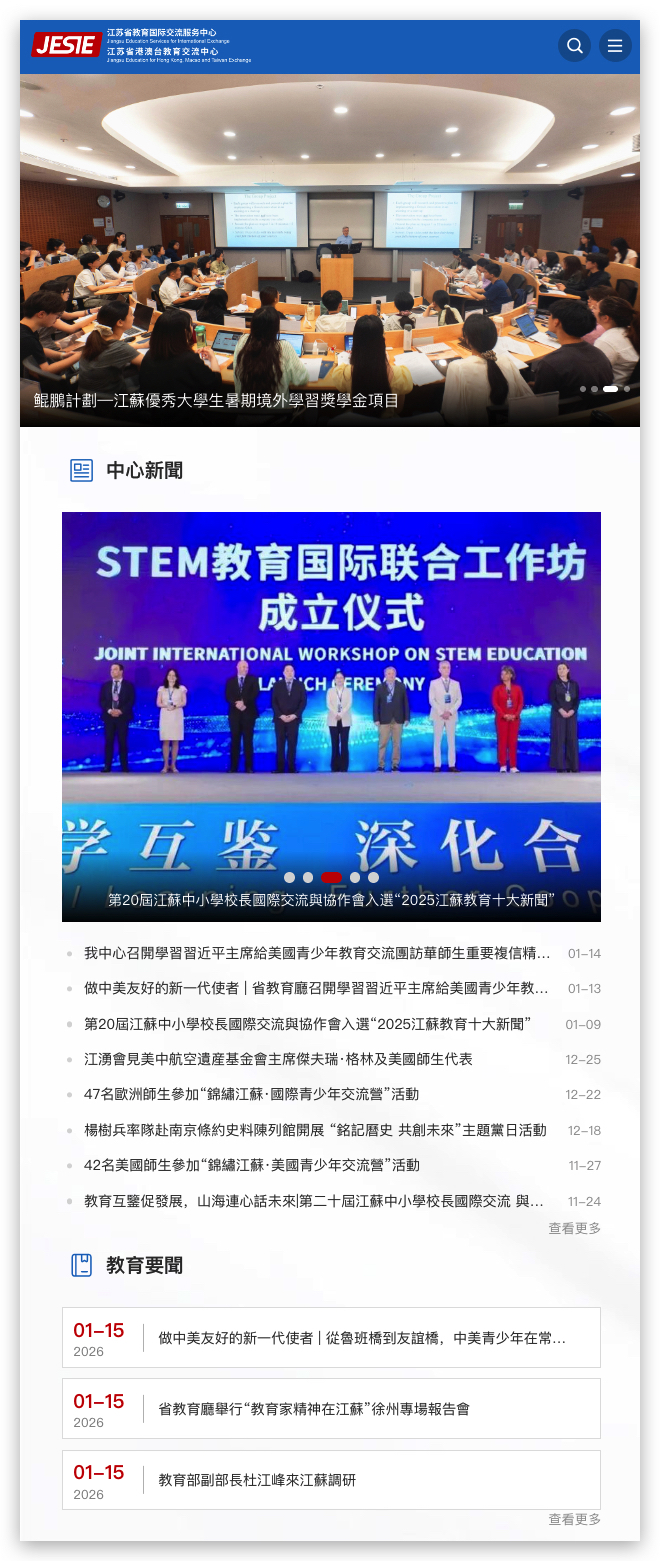
Task: Open the card 從魯班橋到友誼橋
Action: (362, 1338)
